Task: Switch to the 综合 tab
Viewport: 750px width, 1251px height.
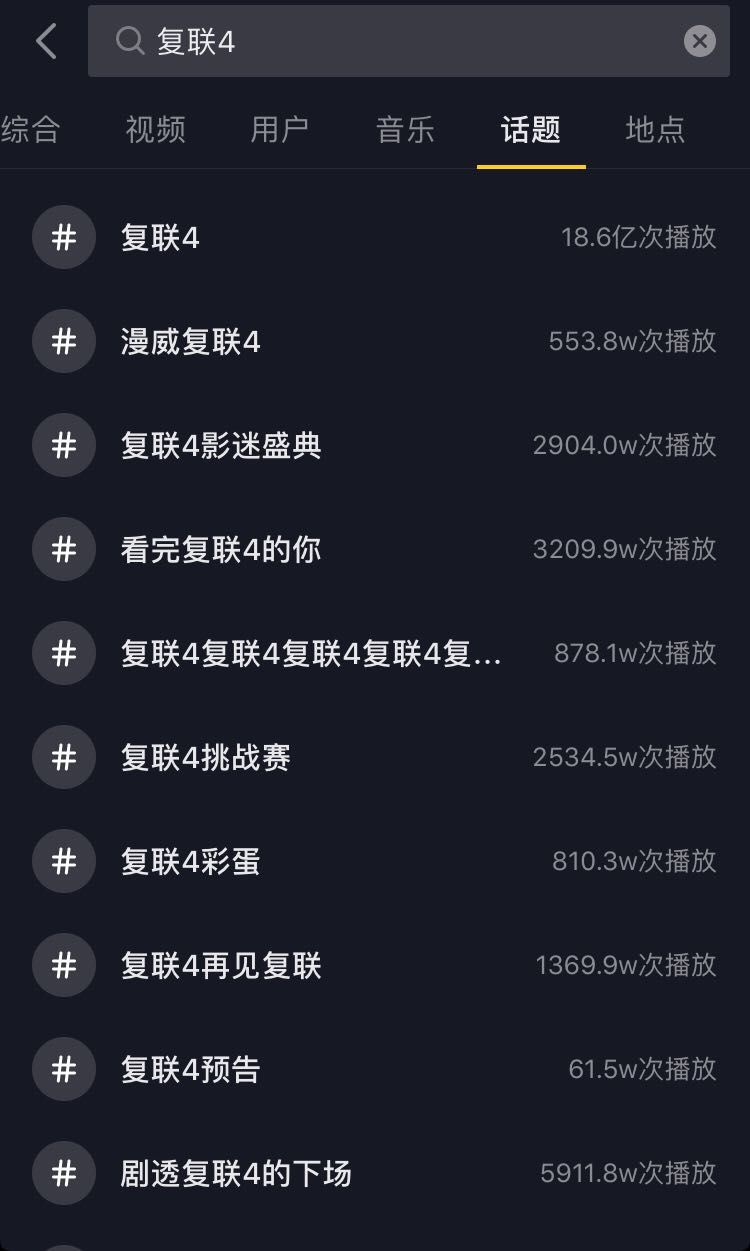Action: click(x=30, y=129)
